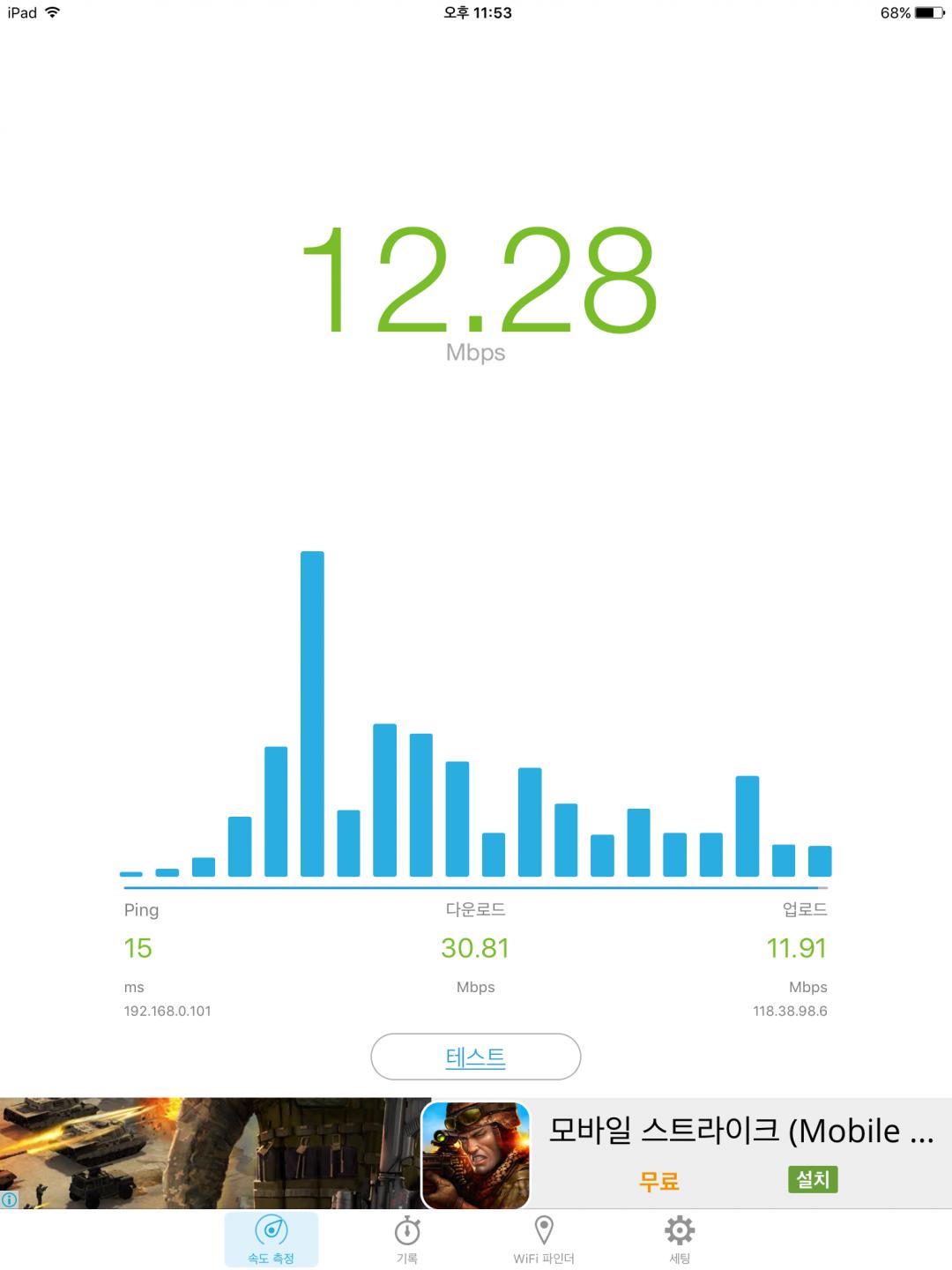Image resolution: width=952 pixels, height=1270 pixels.
Task: Start the speed test with 테스트 button
Action: tap(475, 1057)
